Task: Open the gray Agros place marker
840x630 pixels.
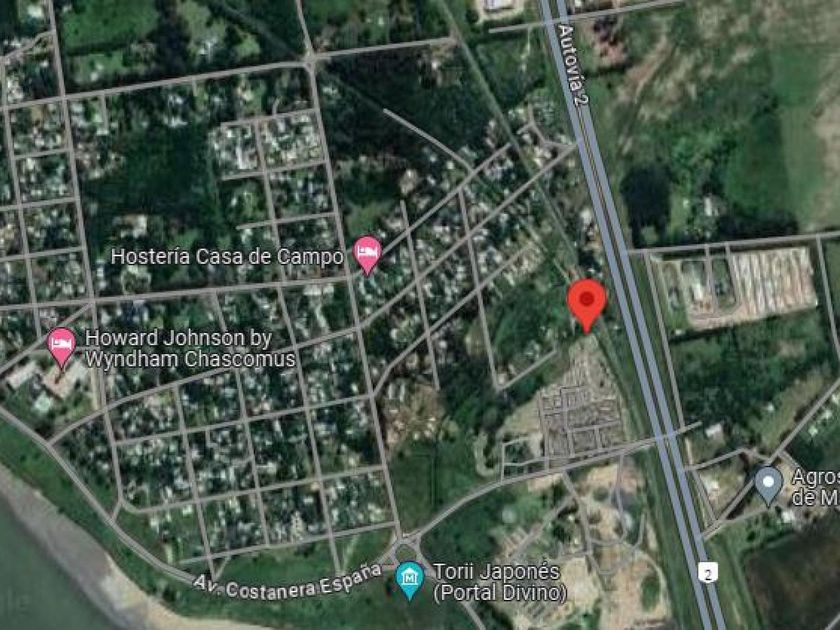Action: [769, 484]
